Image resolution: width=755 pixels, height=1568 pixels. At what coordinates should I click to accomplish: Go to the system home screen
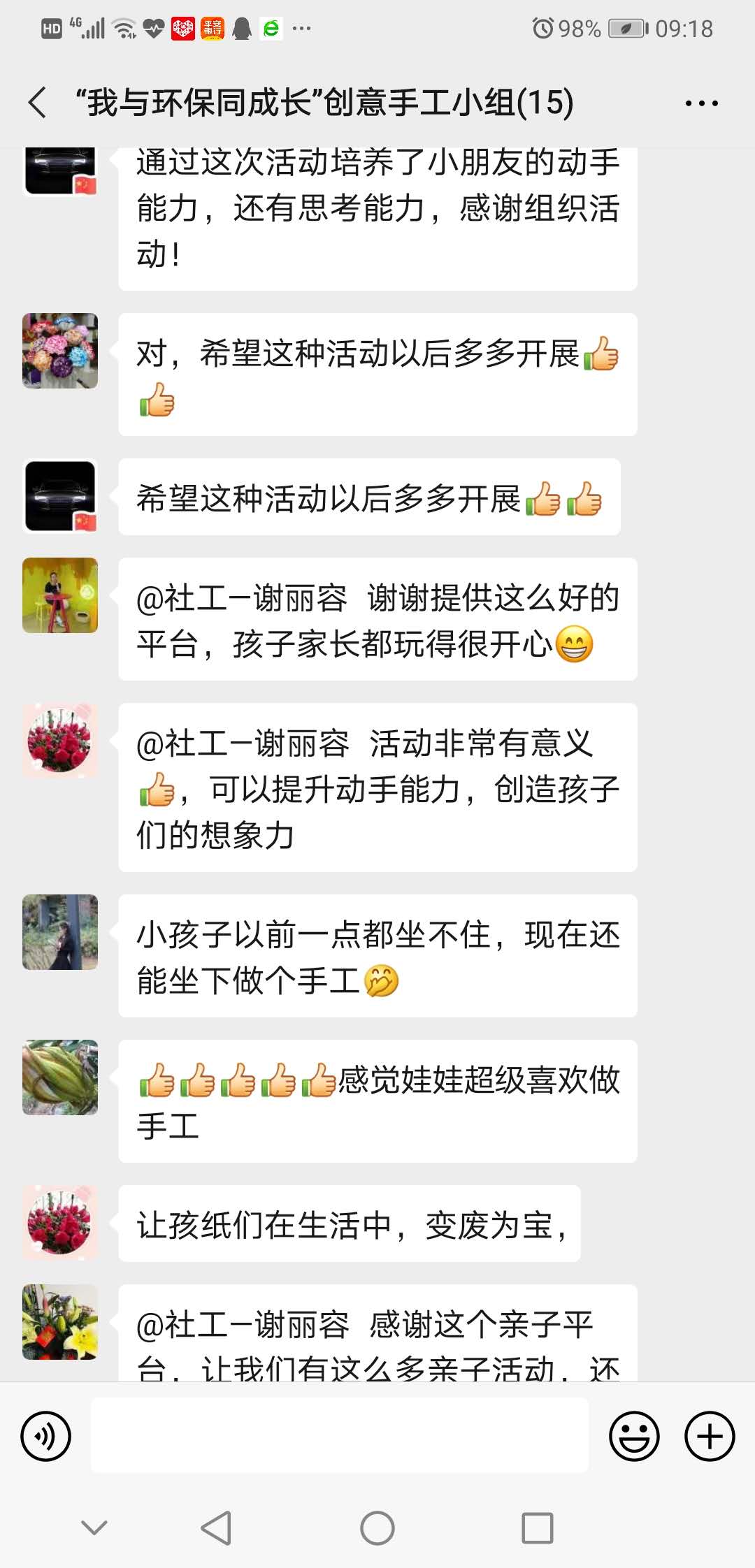(x=377, y=1527)
